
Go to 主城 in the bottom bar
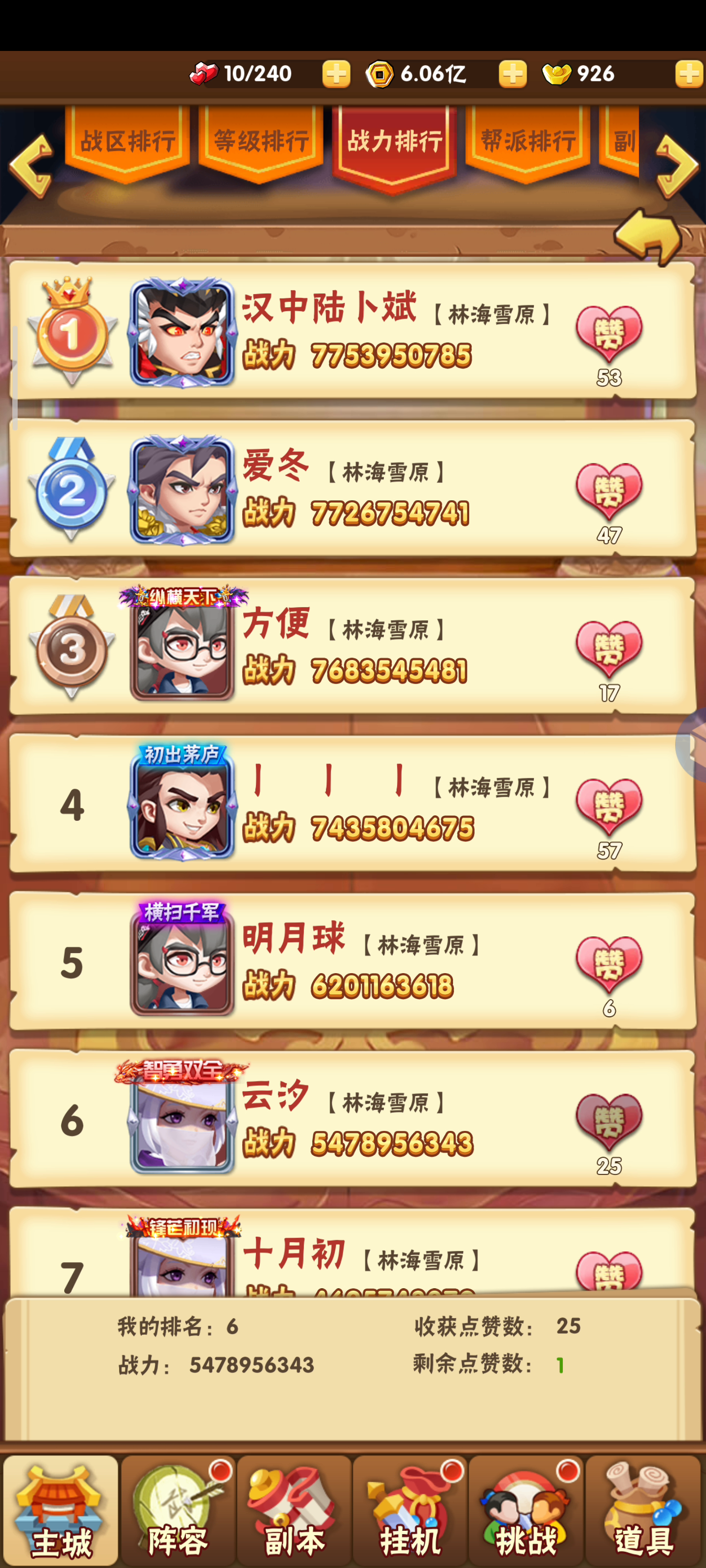point(60,1510)
